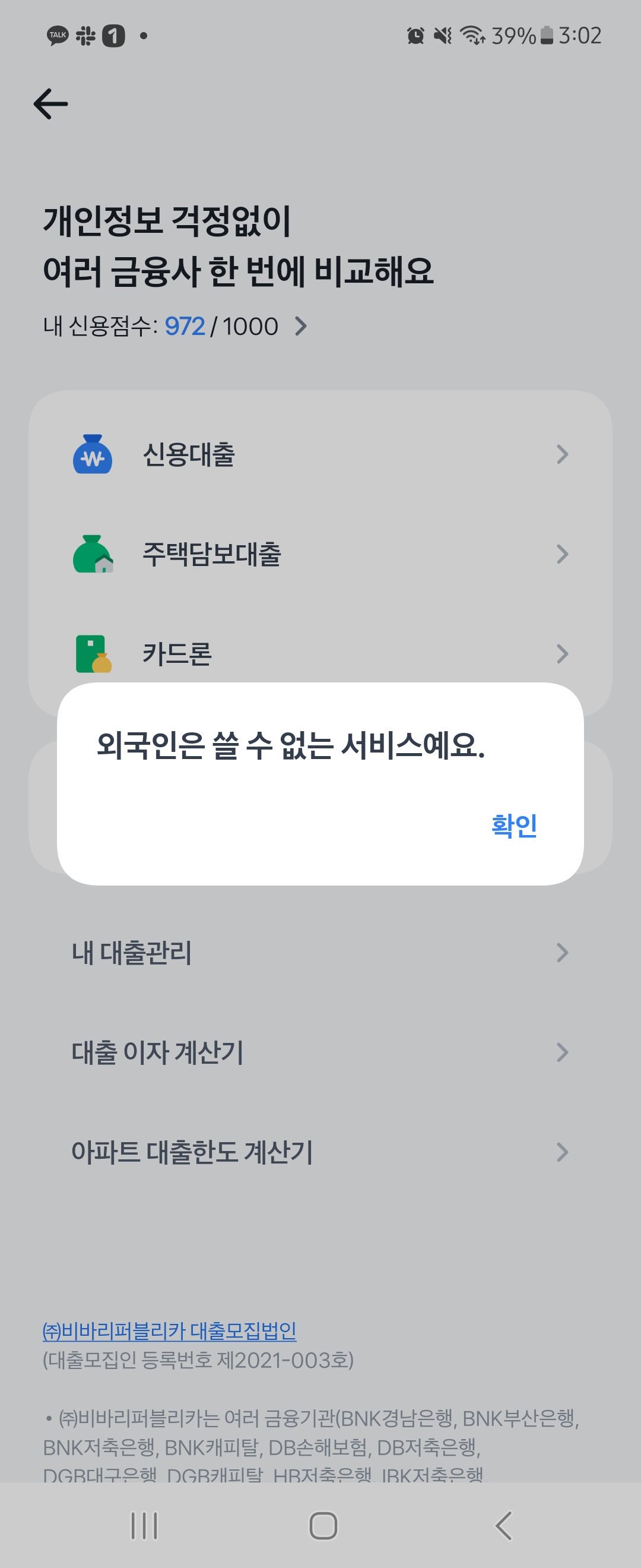
Task: Confirm the dialog by tapping 확인
Action: tap(513, 826)
